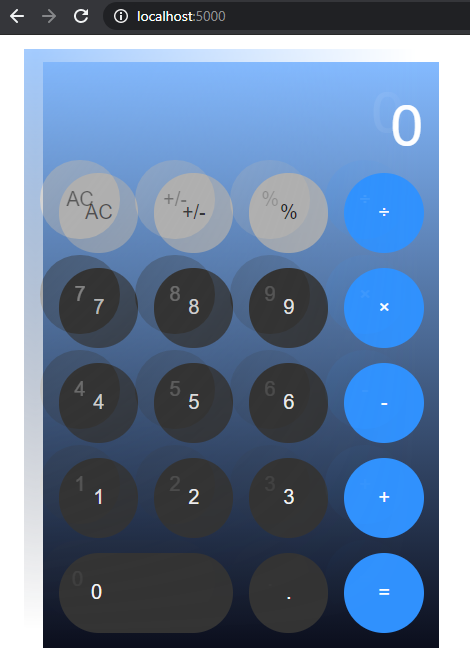Tap the 9 key
Image resolution: width=470 pixels, height=666 pixels.
pos(288,308)
